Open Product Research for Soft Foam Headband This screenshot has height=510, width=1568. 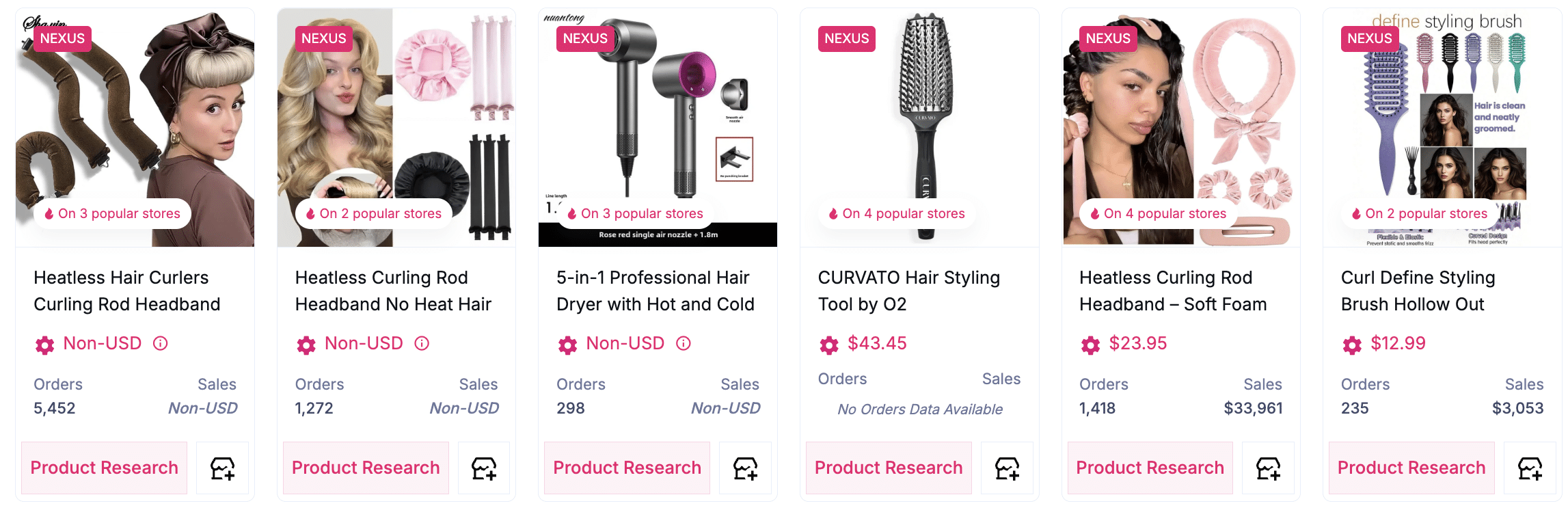(x=1150, y=468)
